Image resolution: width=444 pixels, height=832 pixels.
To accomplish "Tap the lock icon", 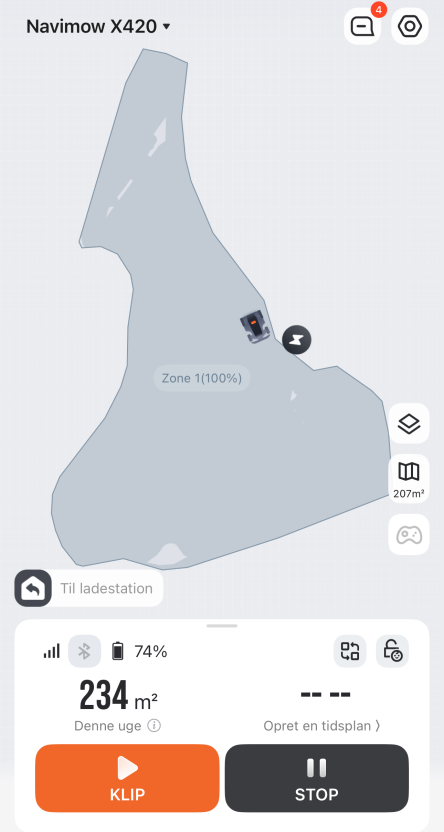I will [393, 651].
